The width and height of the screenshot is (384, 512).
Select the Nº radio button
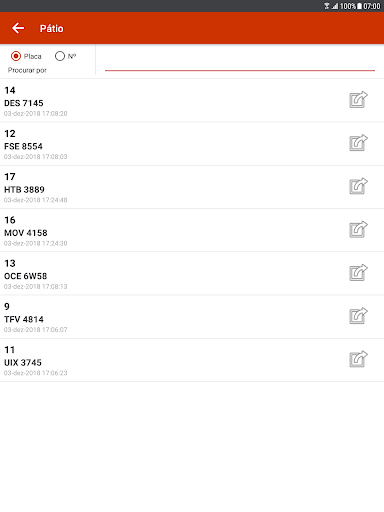pos(60,56)
